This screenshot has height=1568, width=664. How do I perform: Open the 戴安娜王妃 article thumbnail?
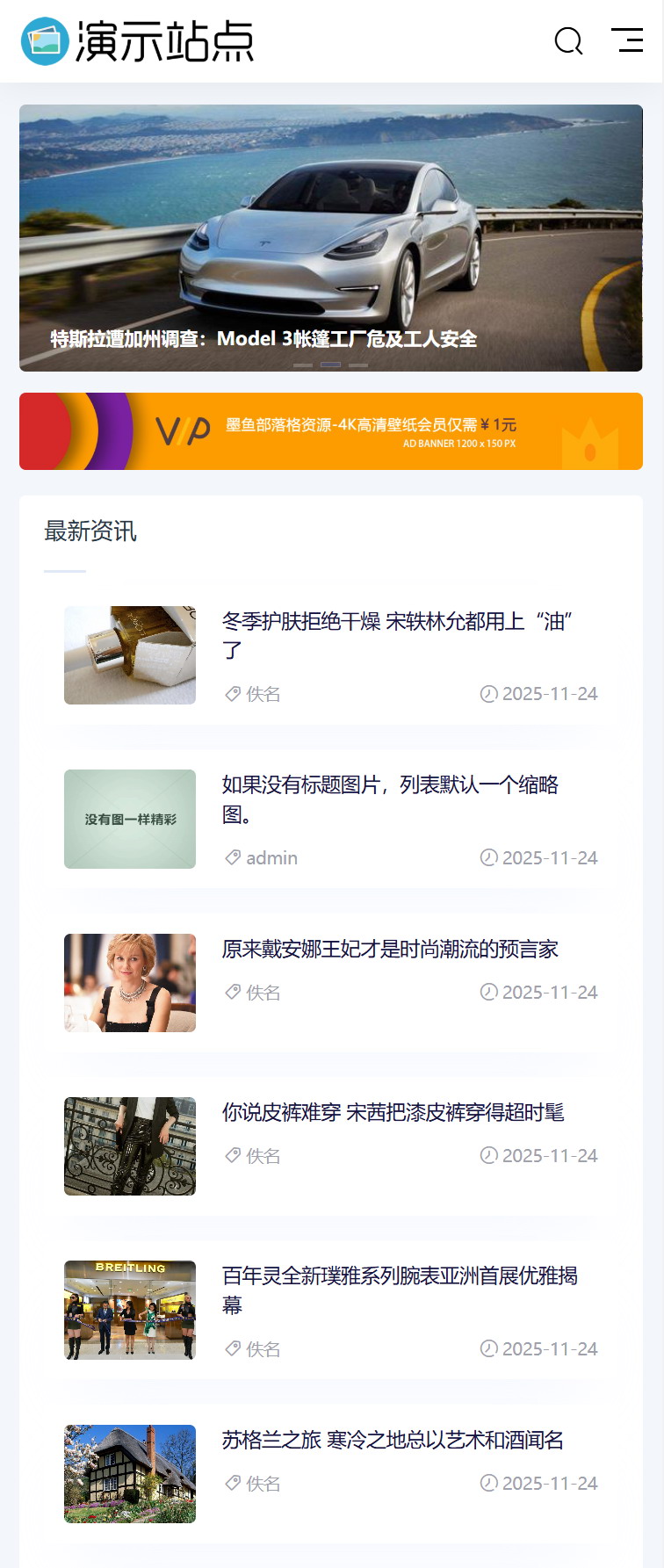[x=130, y=982]
